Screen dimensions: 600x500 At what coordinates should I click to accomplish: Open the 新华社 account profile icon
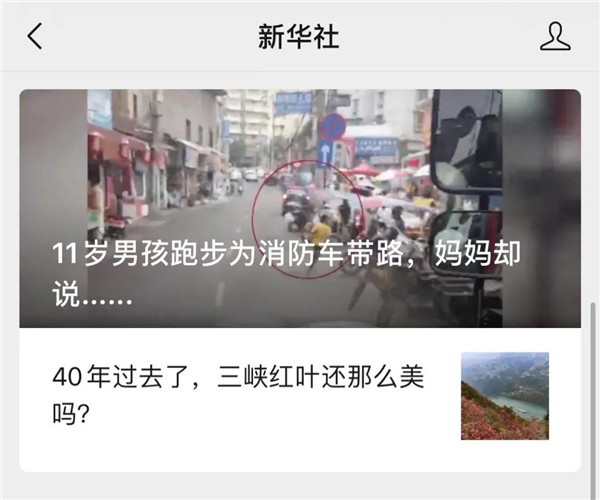pyautogui.click(x=555, y=37)
